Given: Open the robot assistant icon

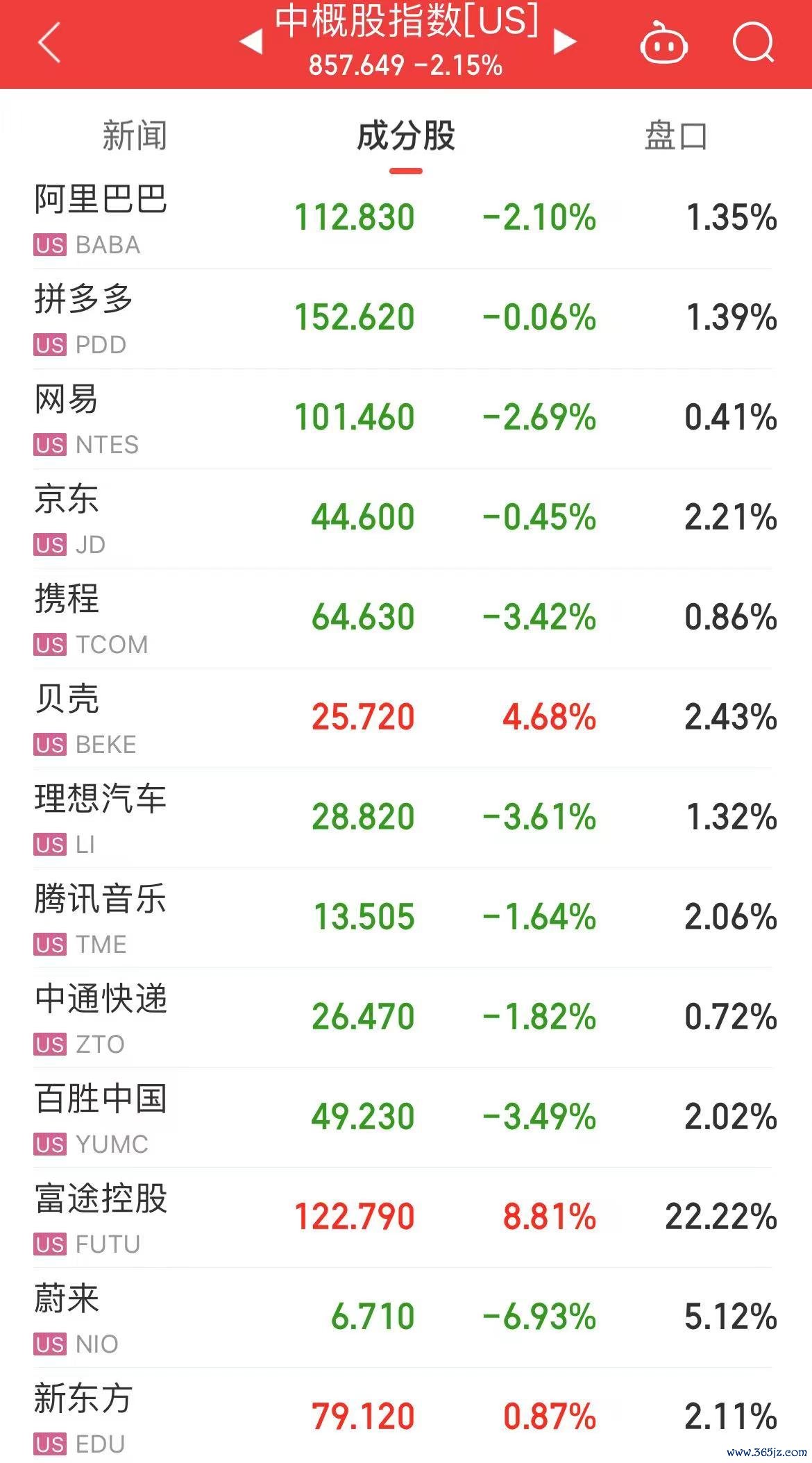Looking at the screenshot, I should 663,43.
